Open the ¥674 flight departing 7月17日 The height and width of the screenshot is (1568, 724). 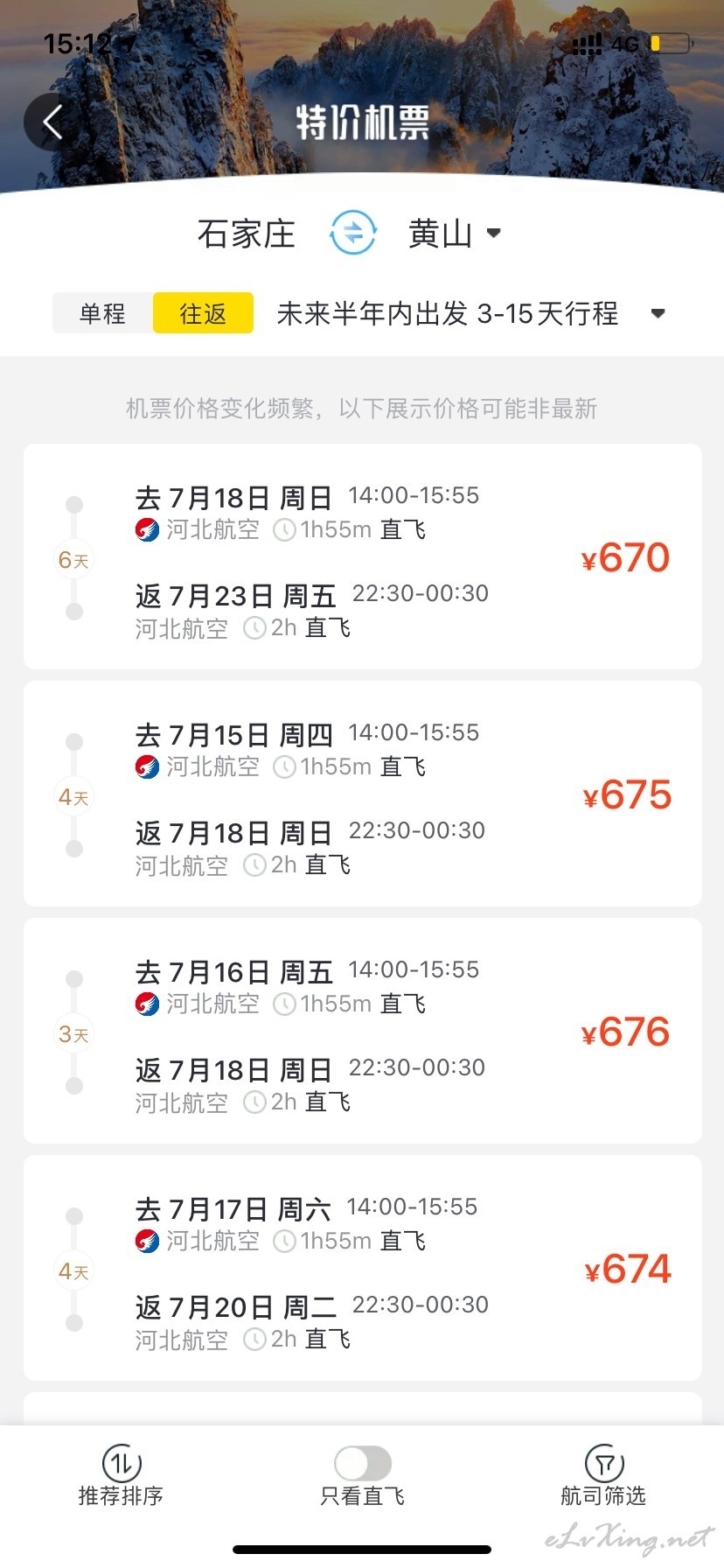coord(363,1268)
